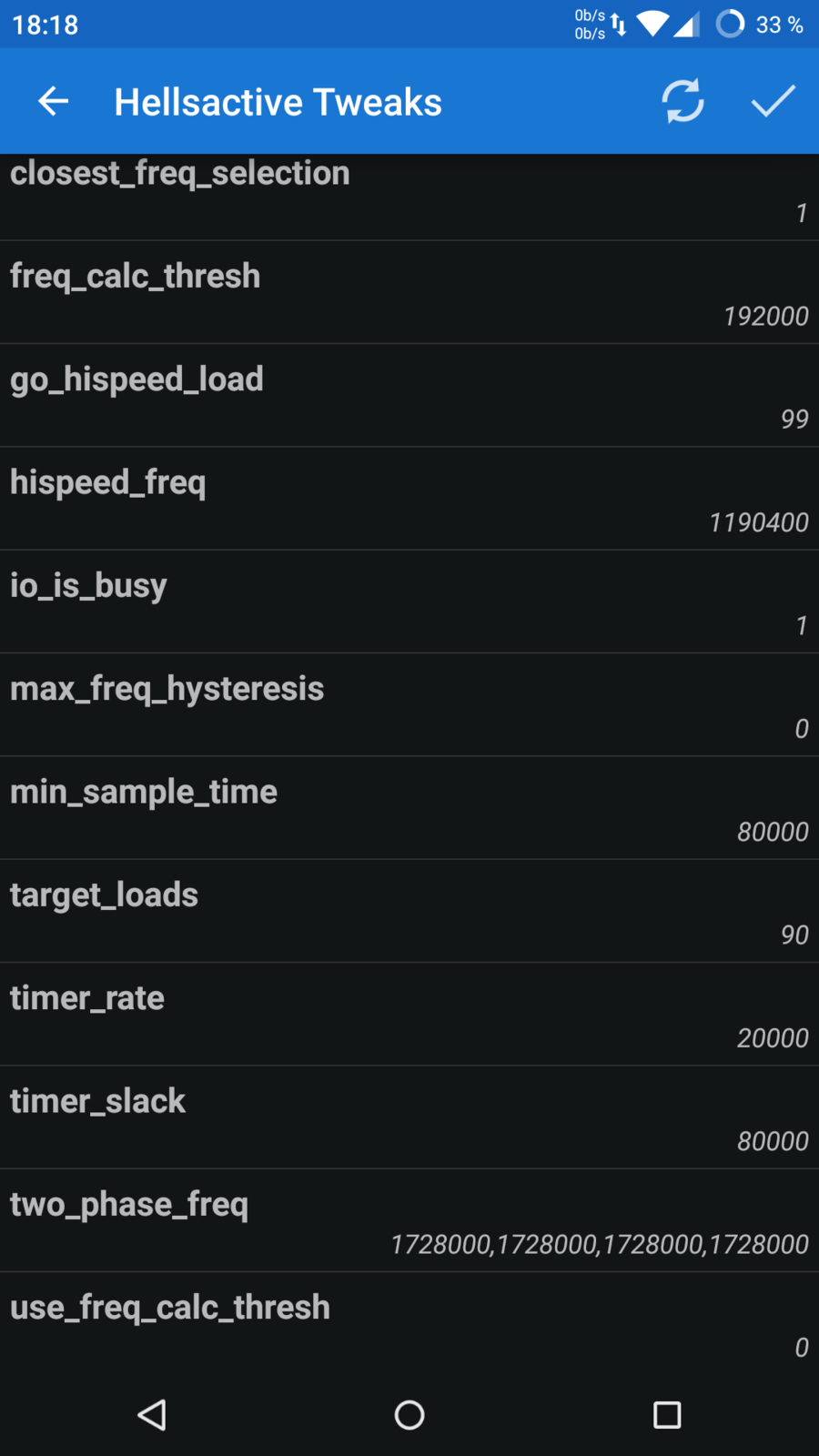Change the go_hispeed_load value
Image resolution: width=819 pixels, height=1456 pixels.
point(409,396)
